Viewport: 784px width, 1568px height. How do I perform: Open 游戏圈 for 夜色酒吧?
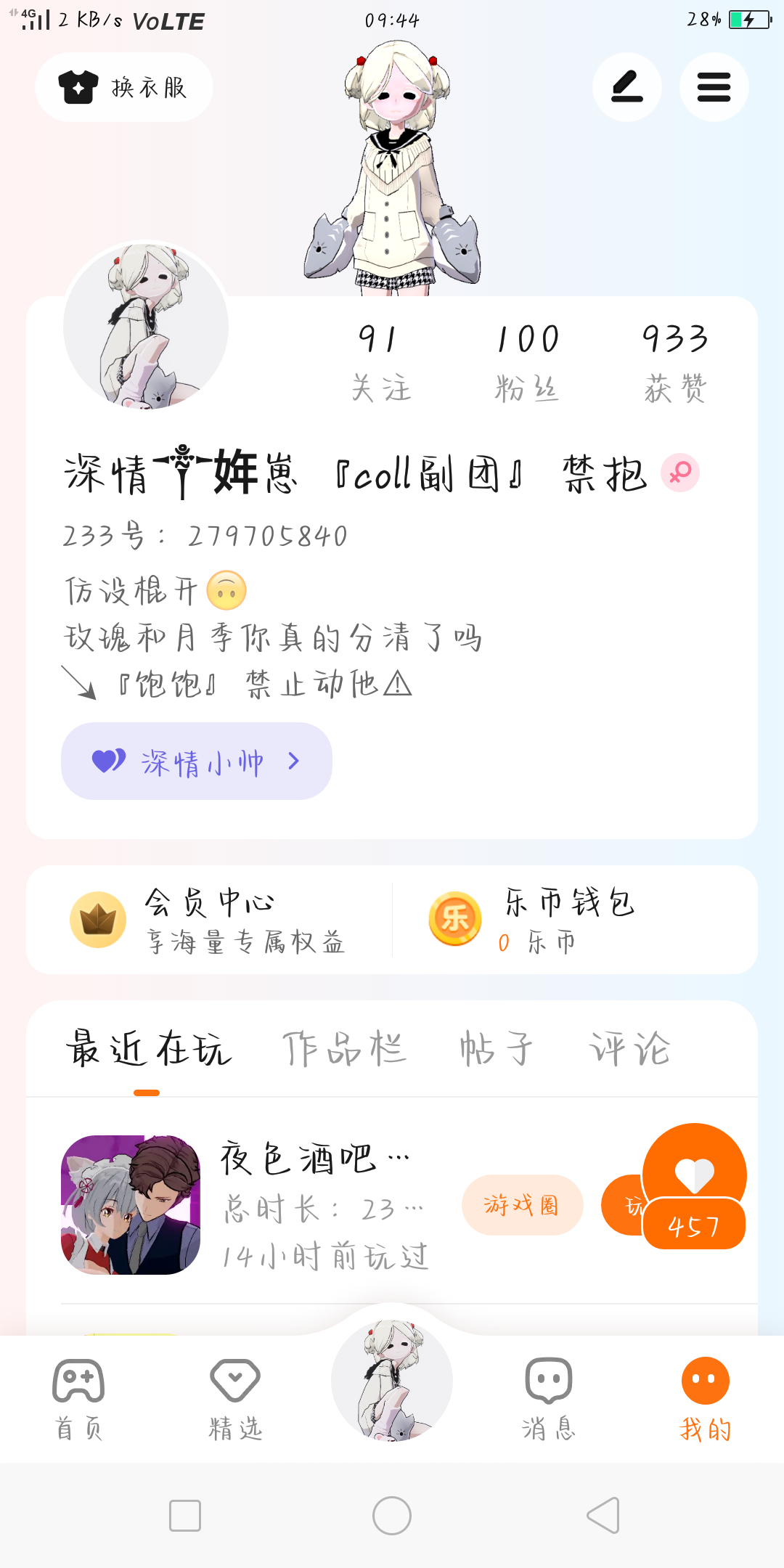tap(522, 1205)
